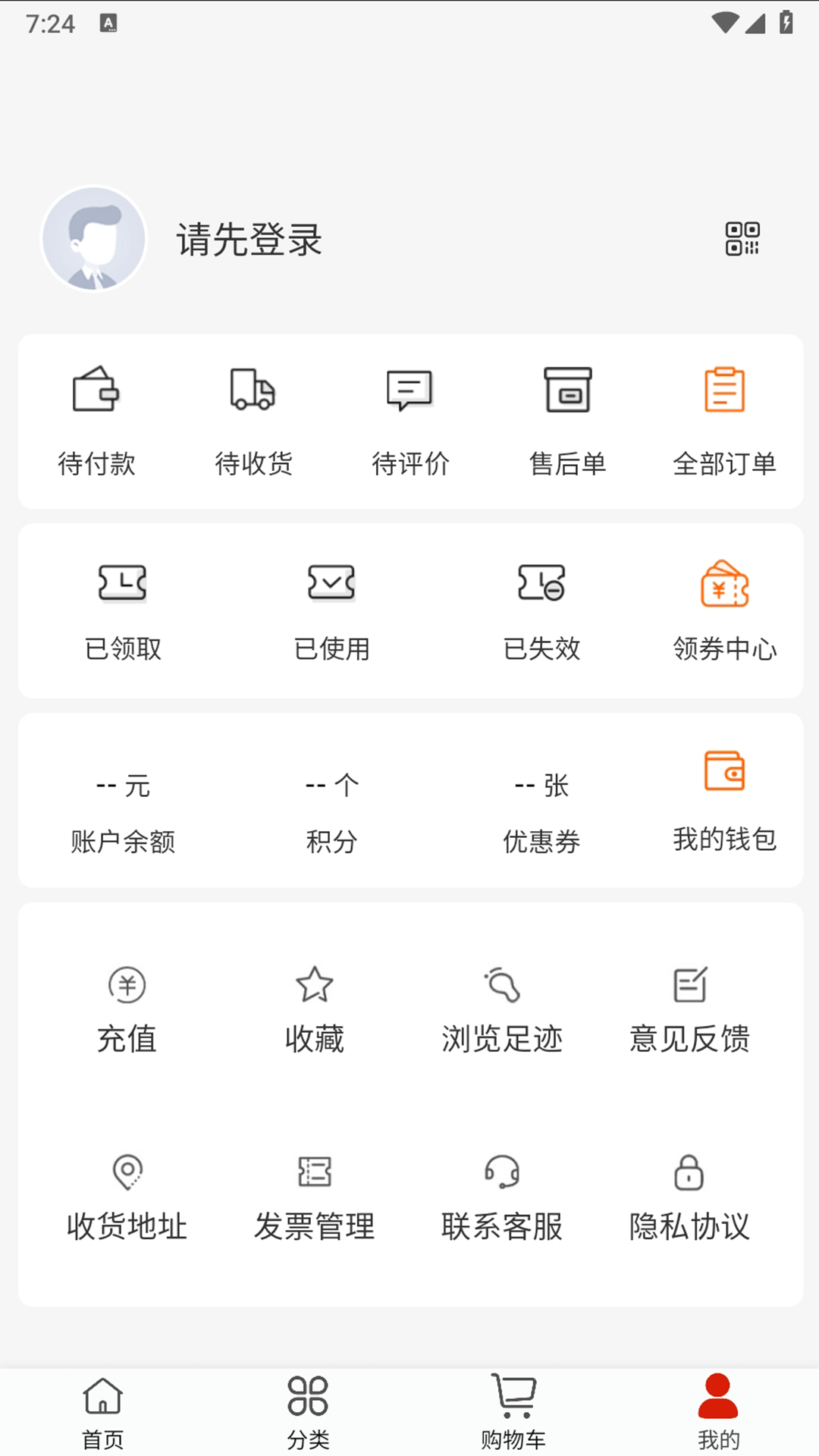Image resolution: width=819 pixels, height=1456 pixels.
Task: Open 收藏 favorites
Action: 314,1010
